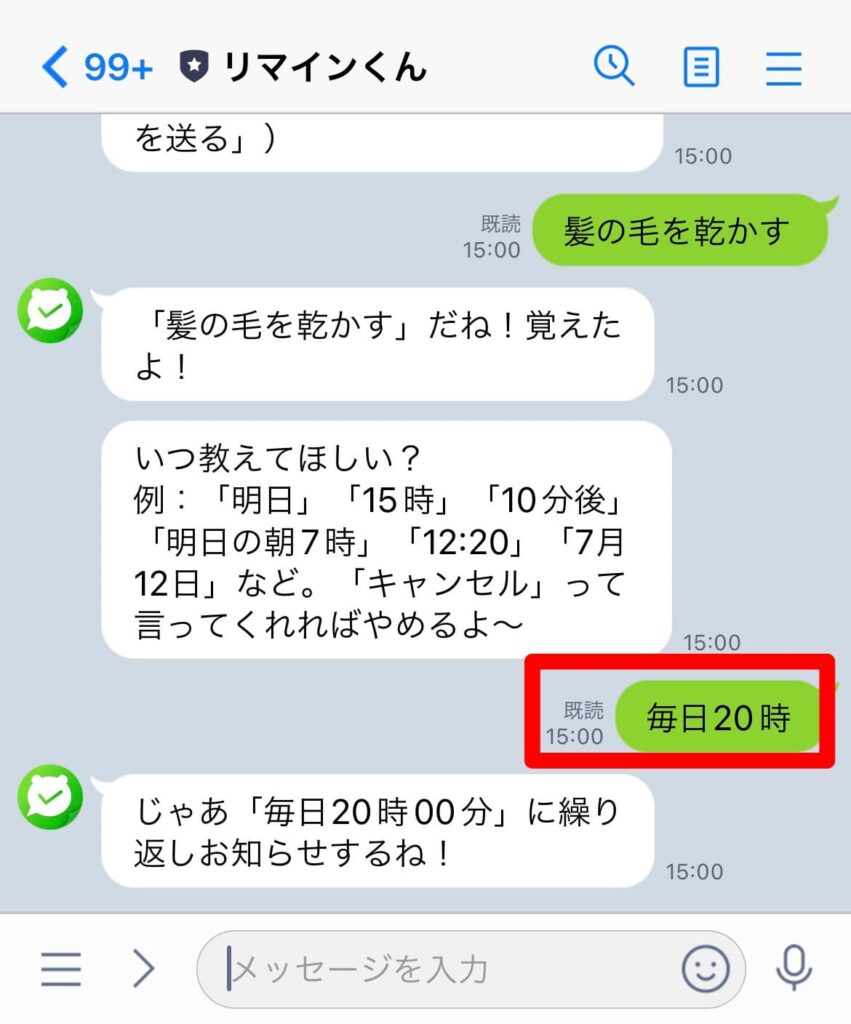The height and width of the screenshot is (1024, 851).
Task: Open the emoji sticker picker
Action: tap(706, 968)
